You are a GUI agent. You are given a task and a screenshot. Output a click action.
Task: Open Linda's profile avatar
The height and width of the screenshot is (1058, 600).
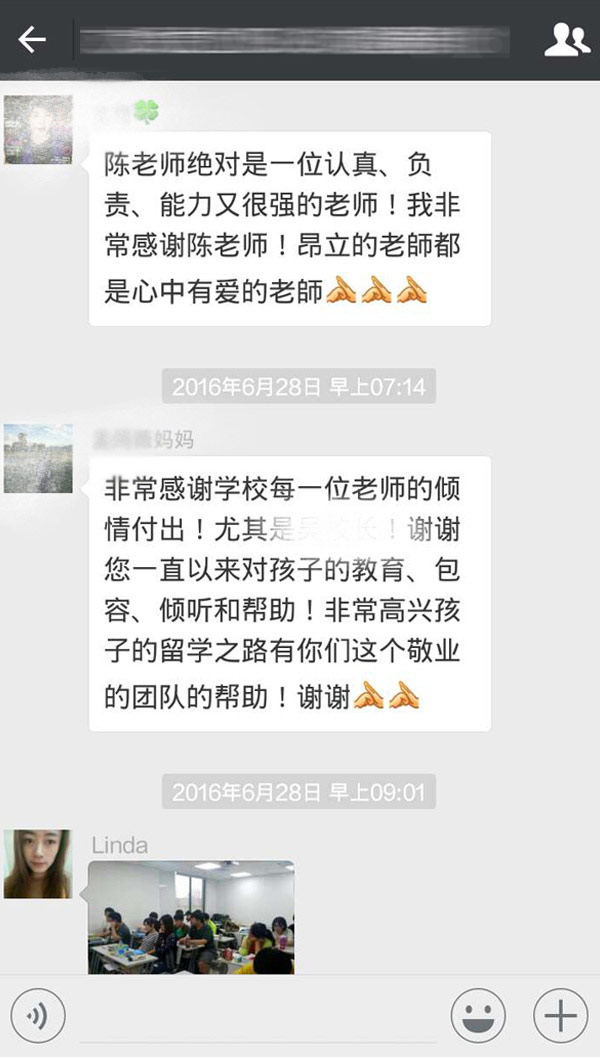click(x=38, y=864)
